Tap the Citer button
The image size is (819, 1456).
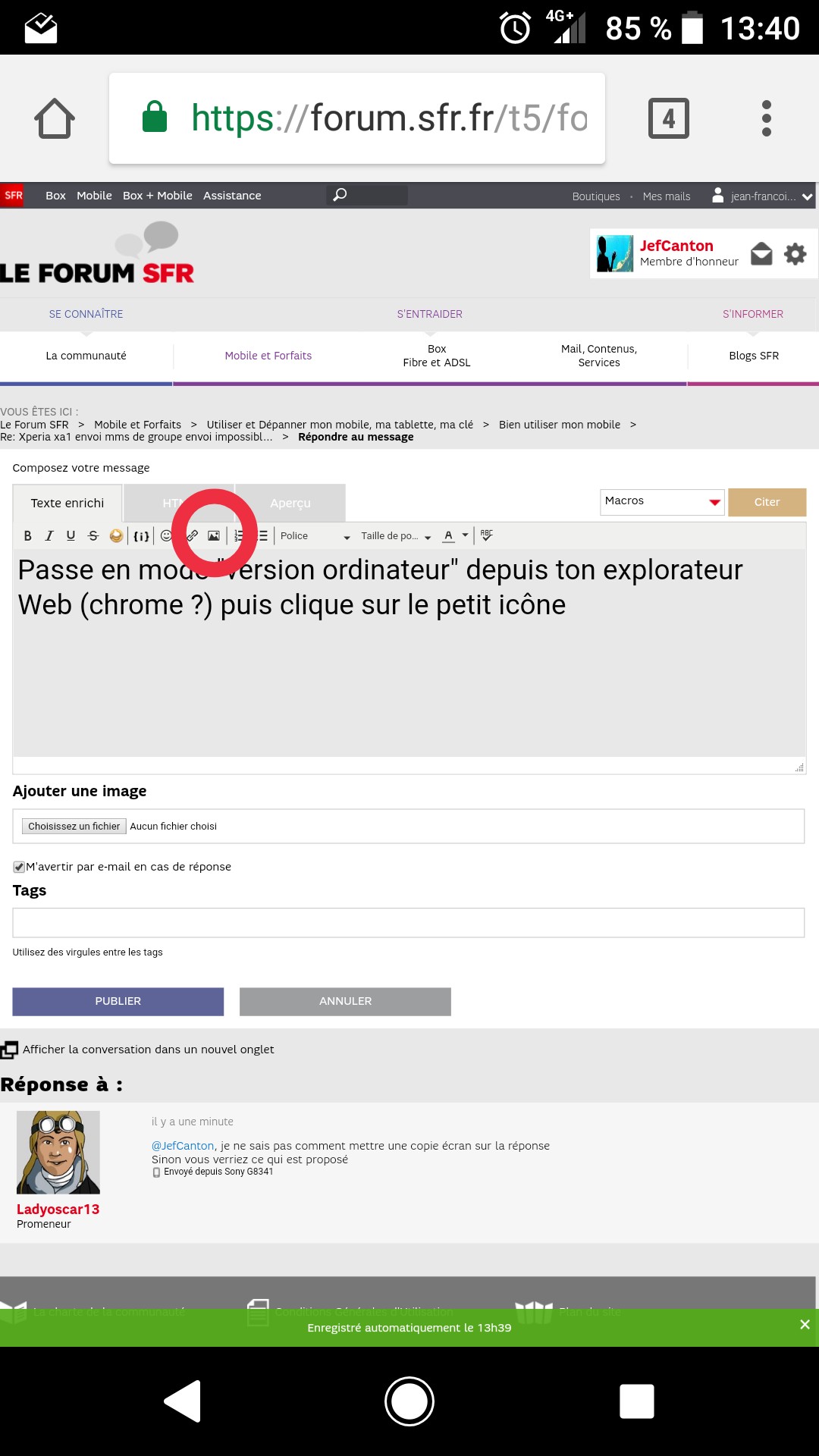767,502
